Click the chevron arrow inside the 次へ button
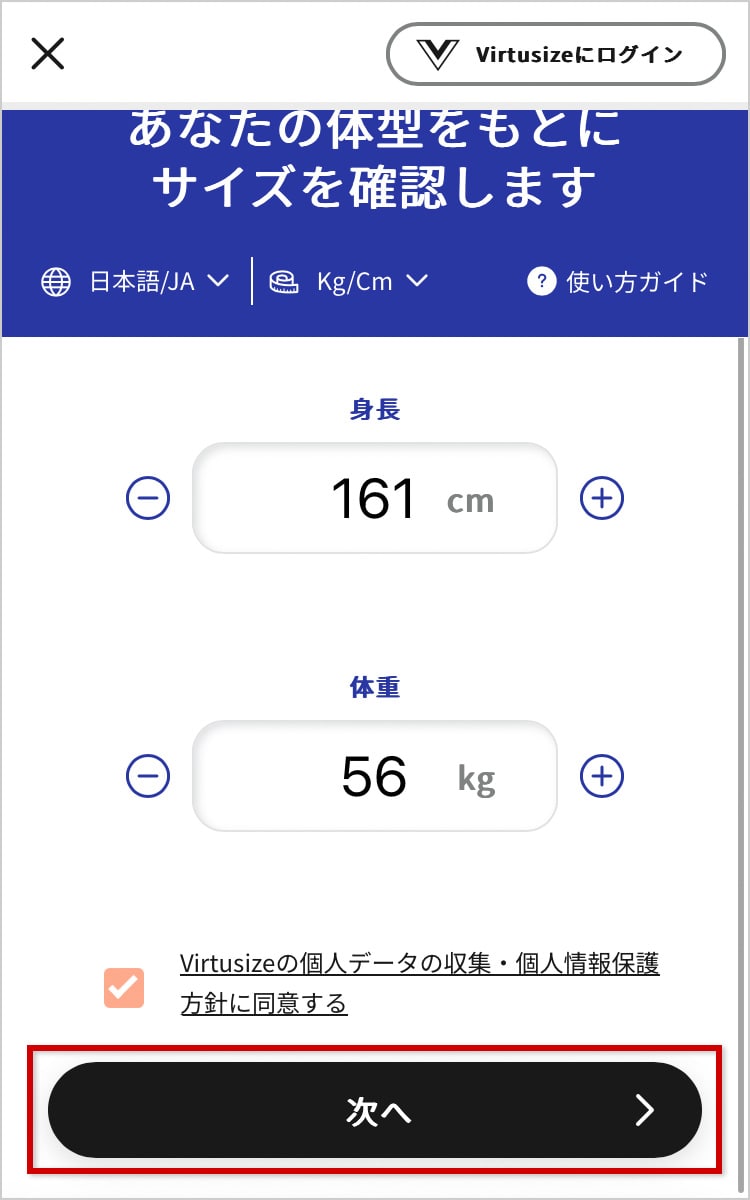This screenshot has width=750, height=1200. pyautogui.click(x=645, y=1110)
